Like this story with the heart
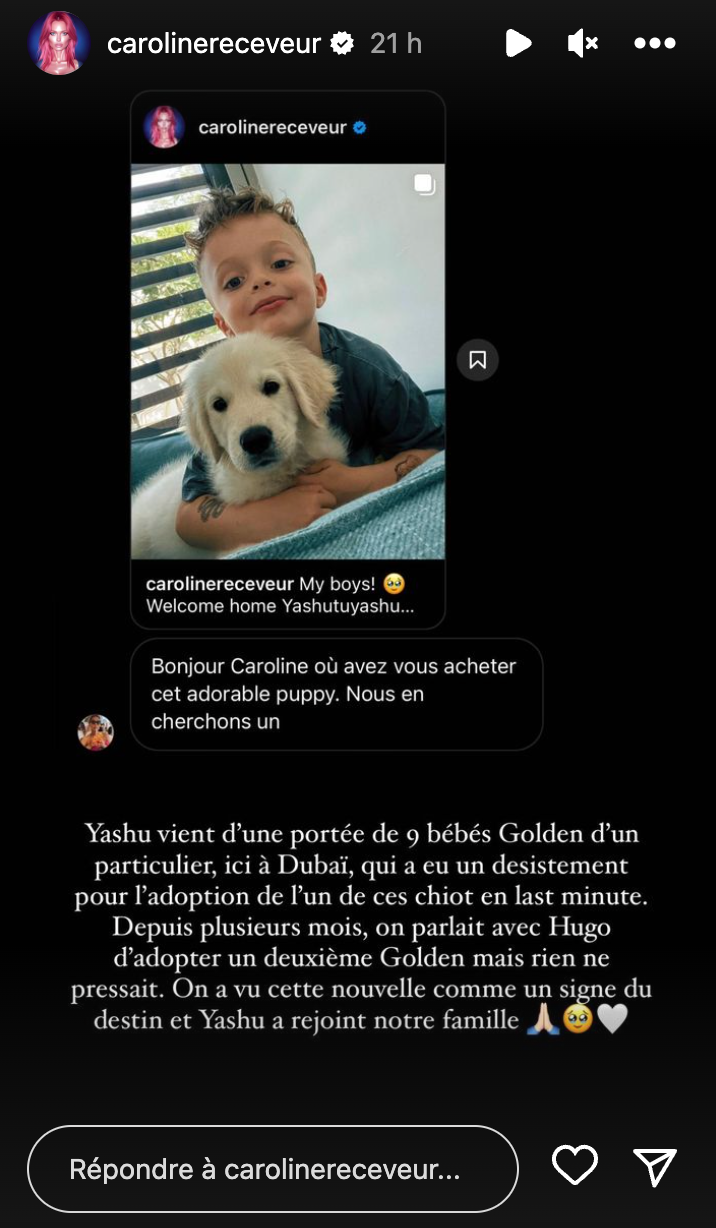This screenshot has height=1228, width=716. tap(575, 1166)
